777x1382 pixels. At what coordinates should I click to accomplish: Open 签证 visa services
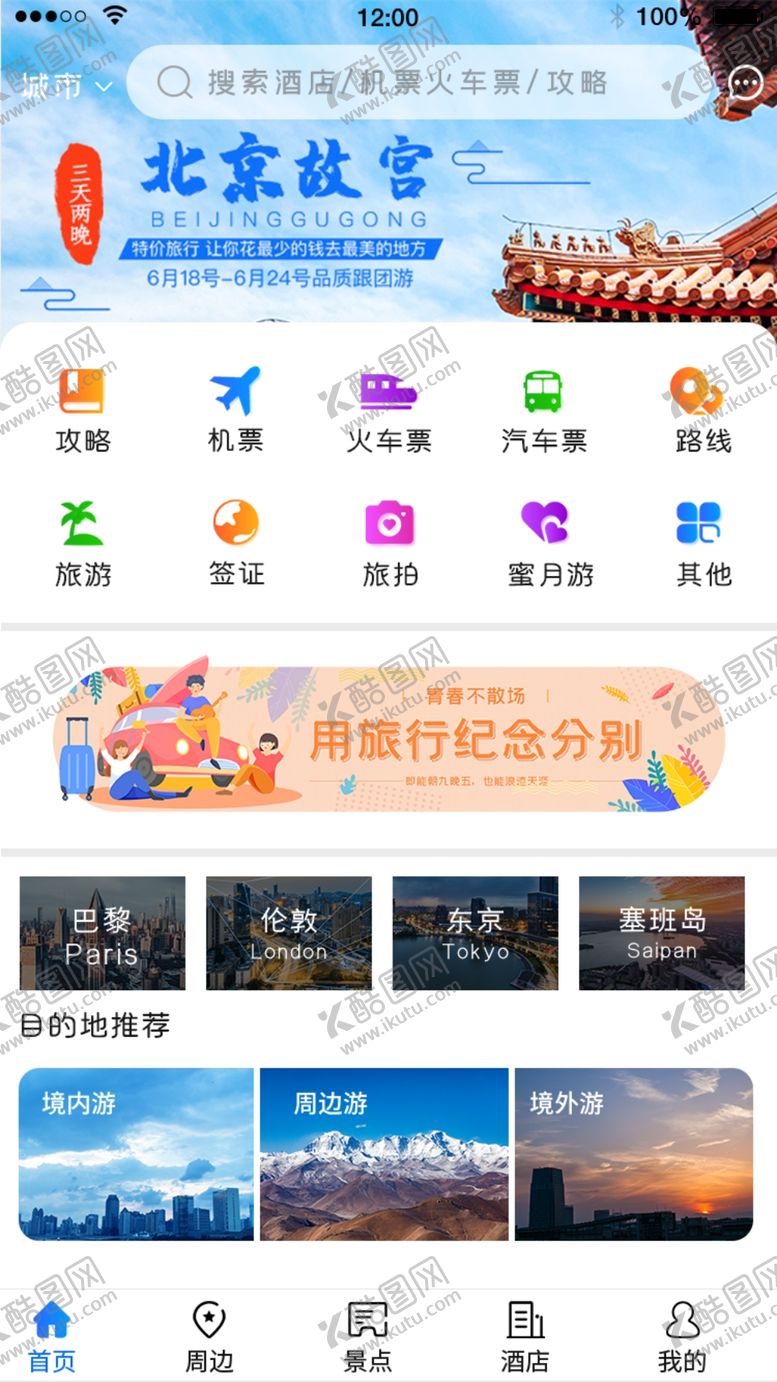point(236,543)
